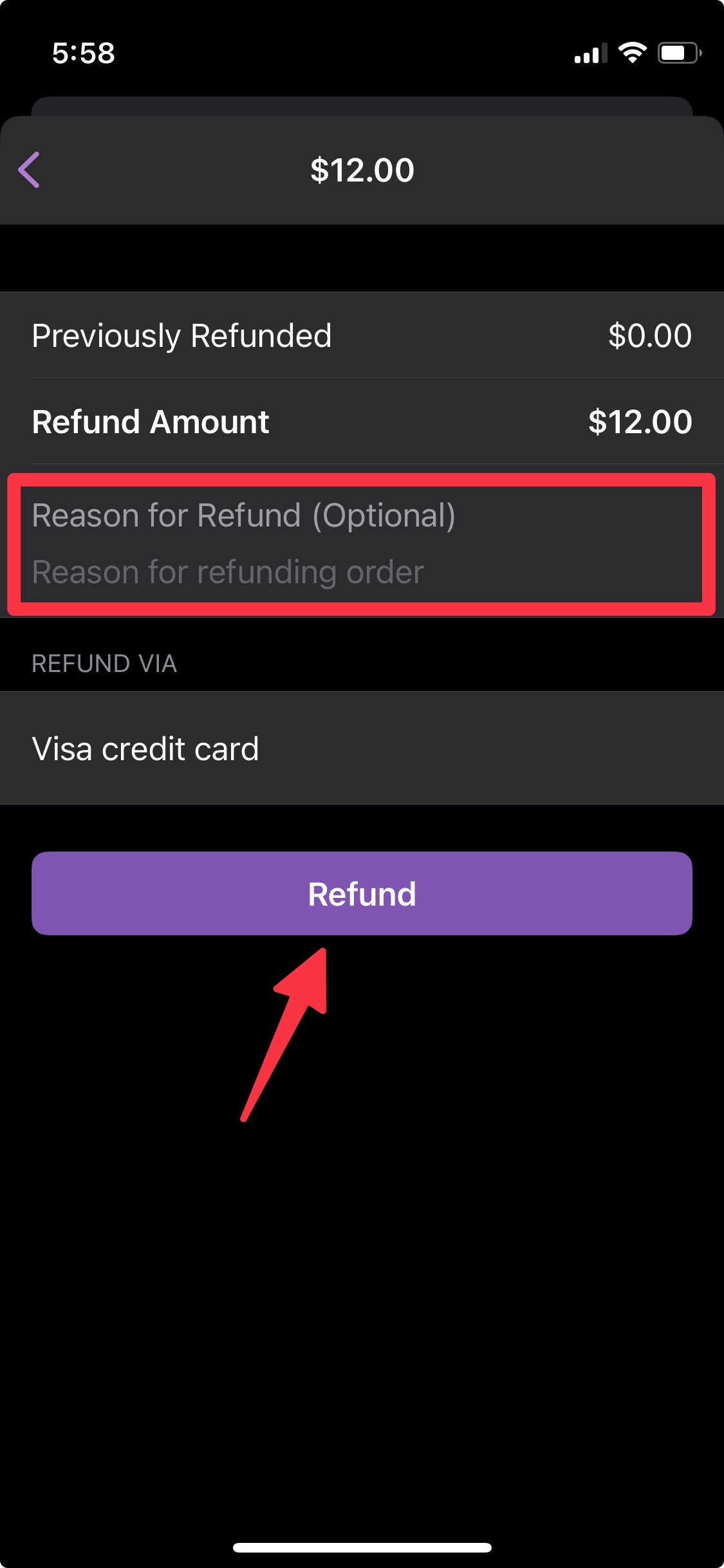The image size is (724, 1568).
Task: Tap the purple Refund button
Action: pos(362,893)
